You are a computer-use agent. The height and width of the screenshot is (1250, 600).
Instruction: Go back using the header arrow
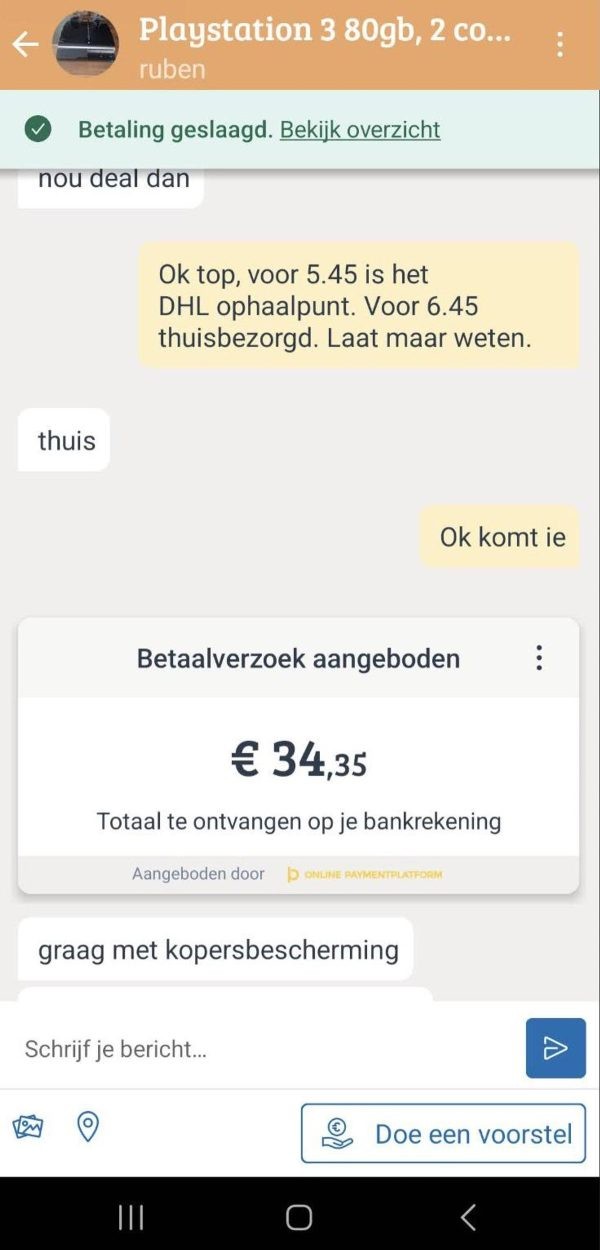coord(25,44)
